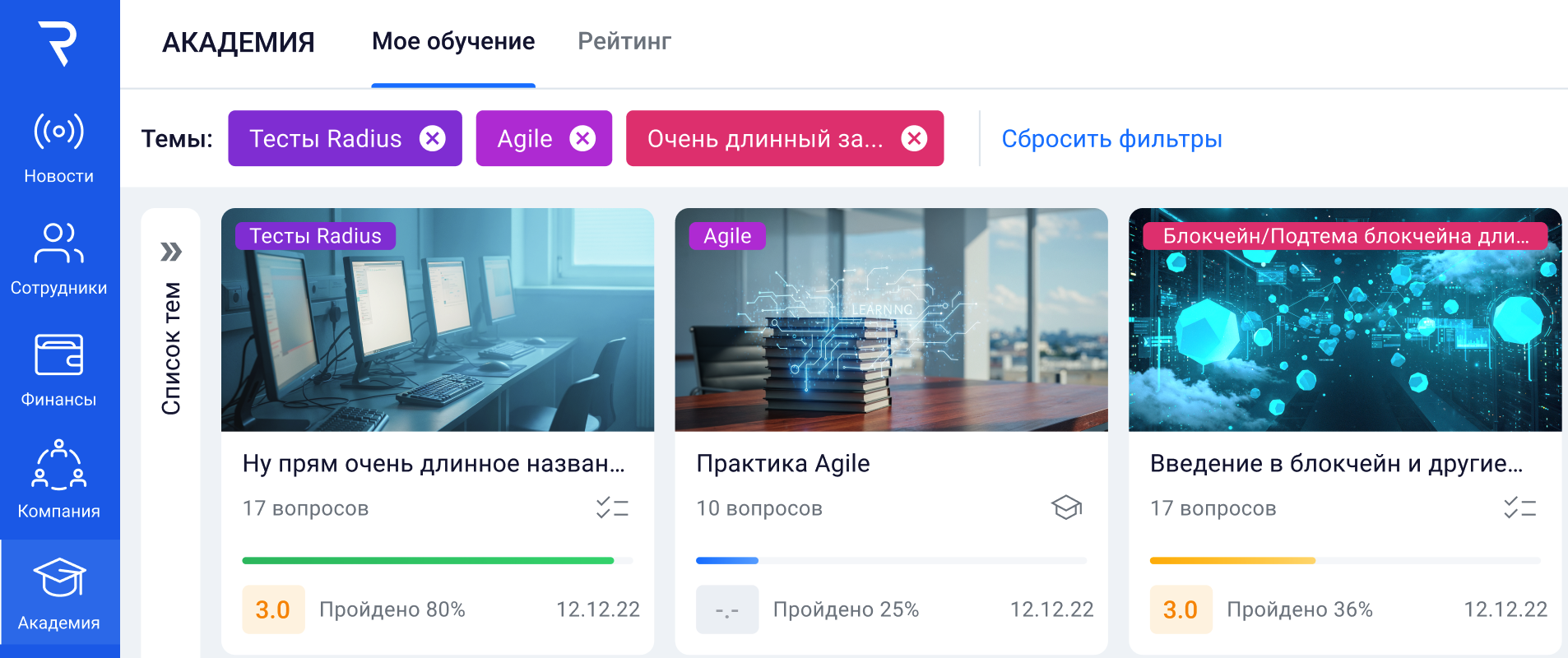Select Академия in the sidebar

(x=59, y=594)
